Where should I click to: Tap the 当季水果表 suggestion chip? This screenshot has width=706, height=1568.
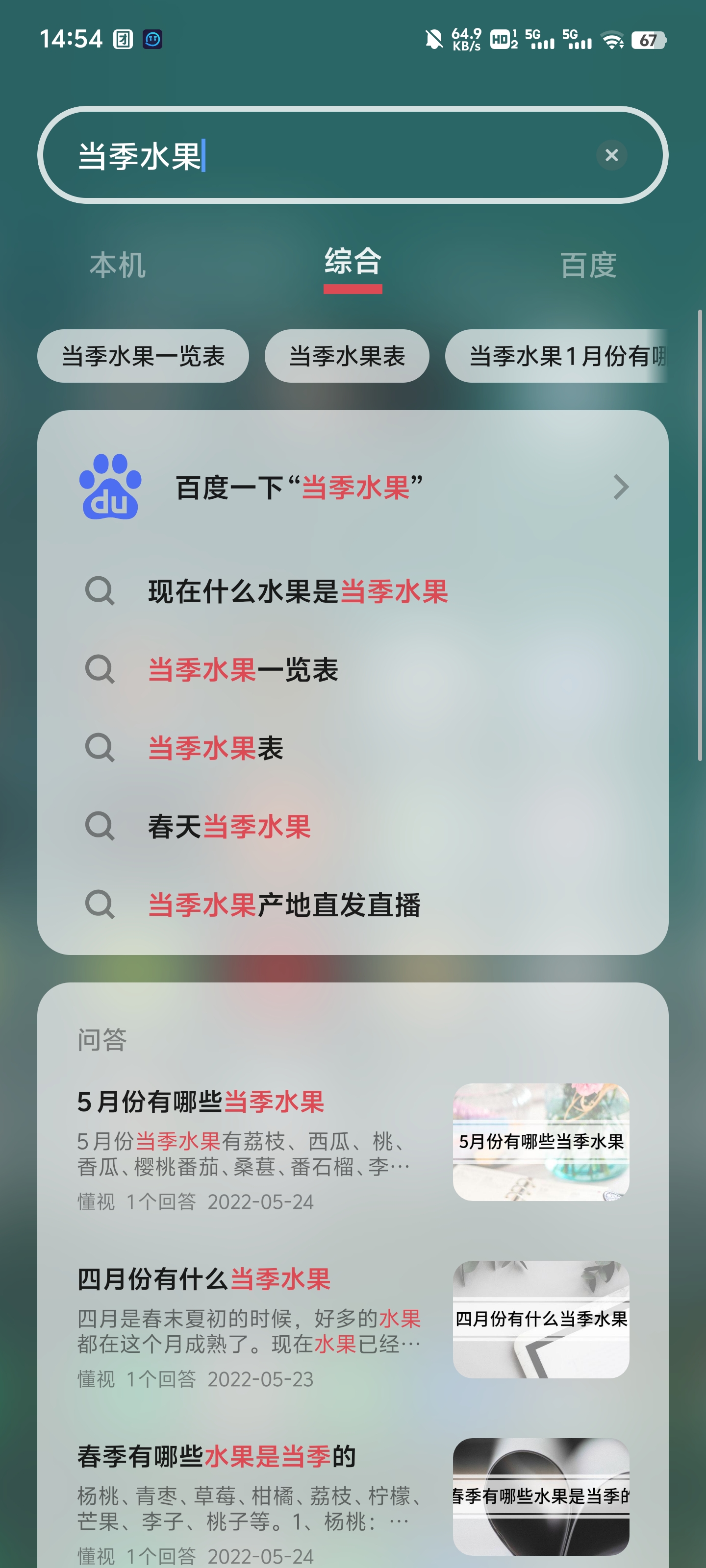[x=347, y=356]
